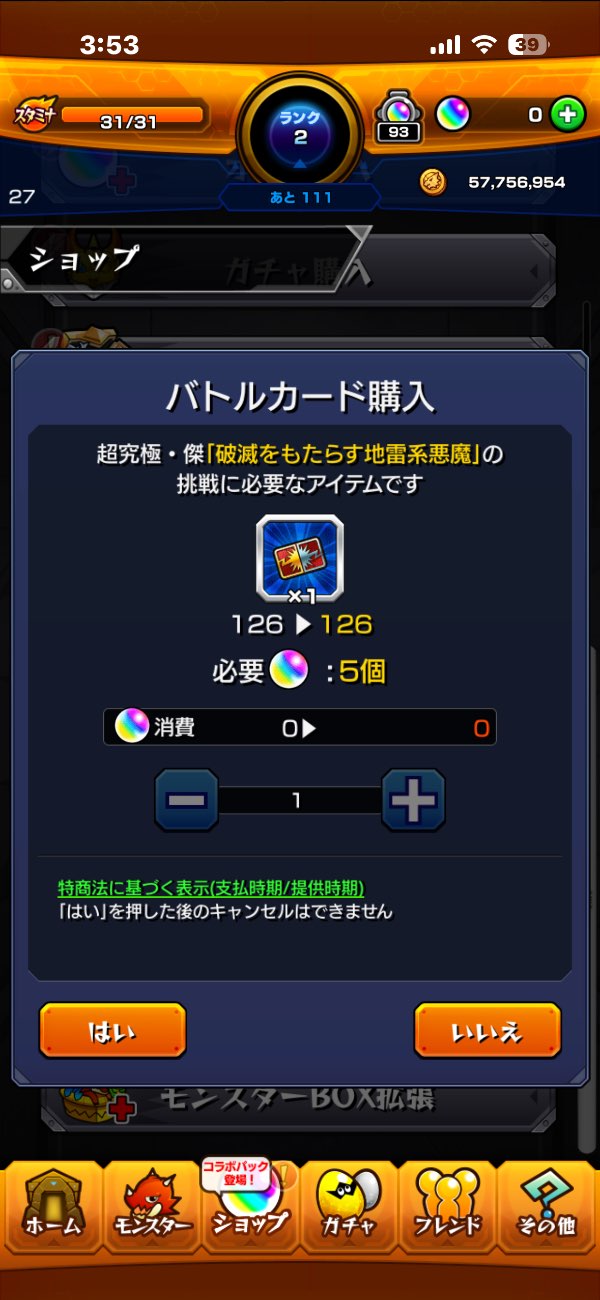
Task: Increase the battle card quantity
Action: (413, 800)
